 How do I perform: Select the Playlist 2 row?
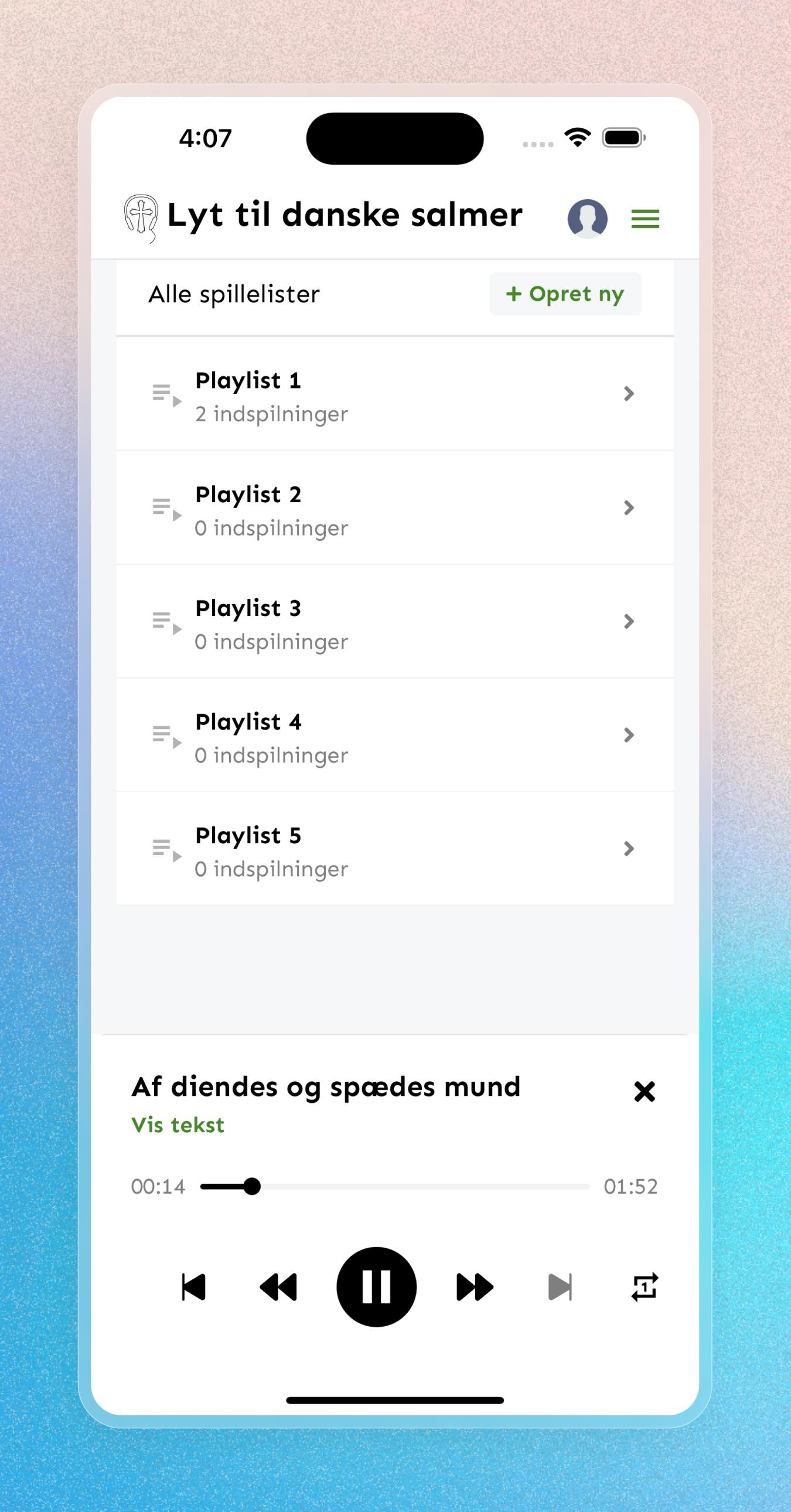352,507
